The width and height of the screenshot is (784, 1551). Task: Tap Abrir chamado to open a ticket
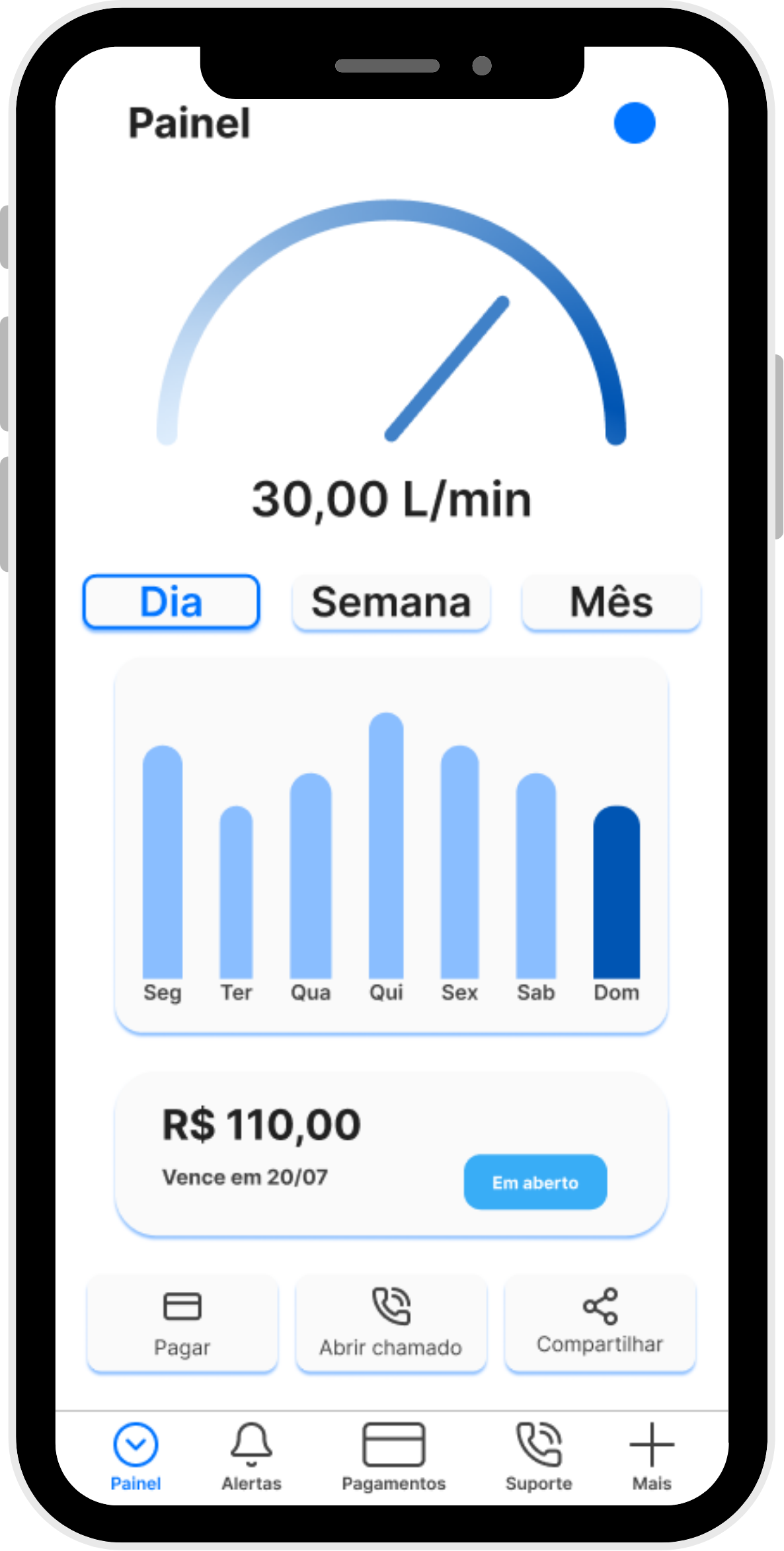[391, 1324]
